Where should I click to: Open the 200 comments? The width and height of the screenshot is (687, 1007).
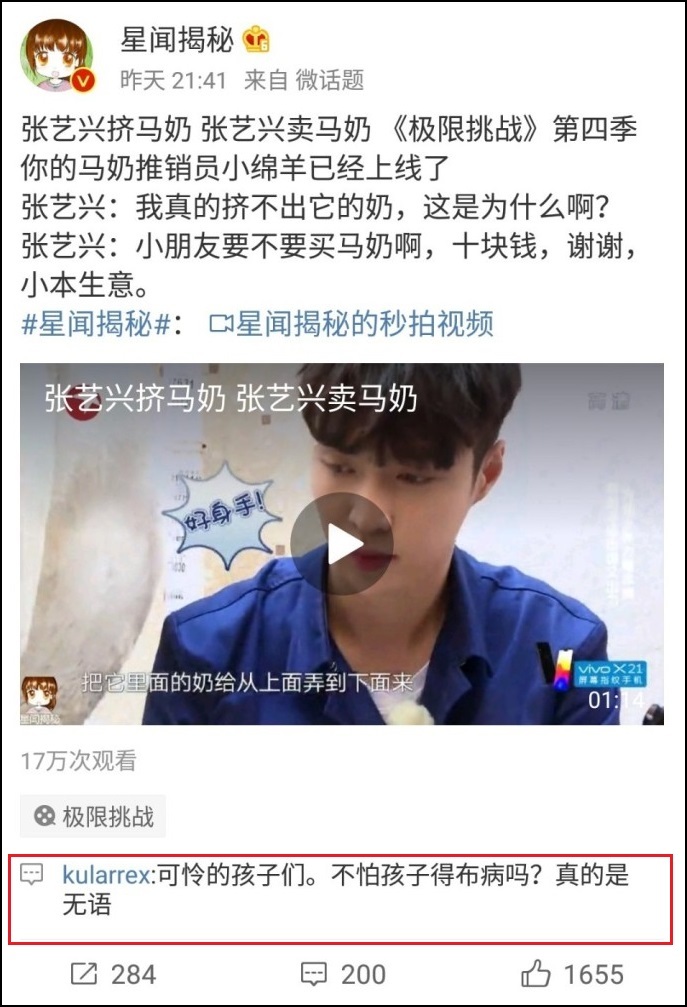point(343,974)
